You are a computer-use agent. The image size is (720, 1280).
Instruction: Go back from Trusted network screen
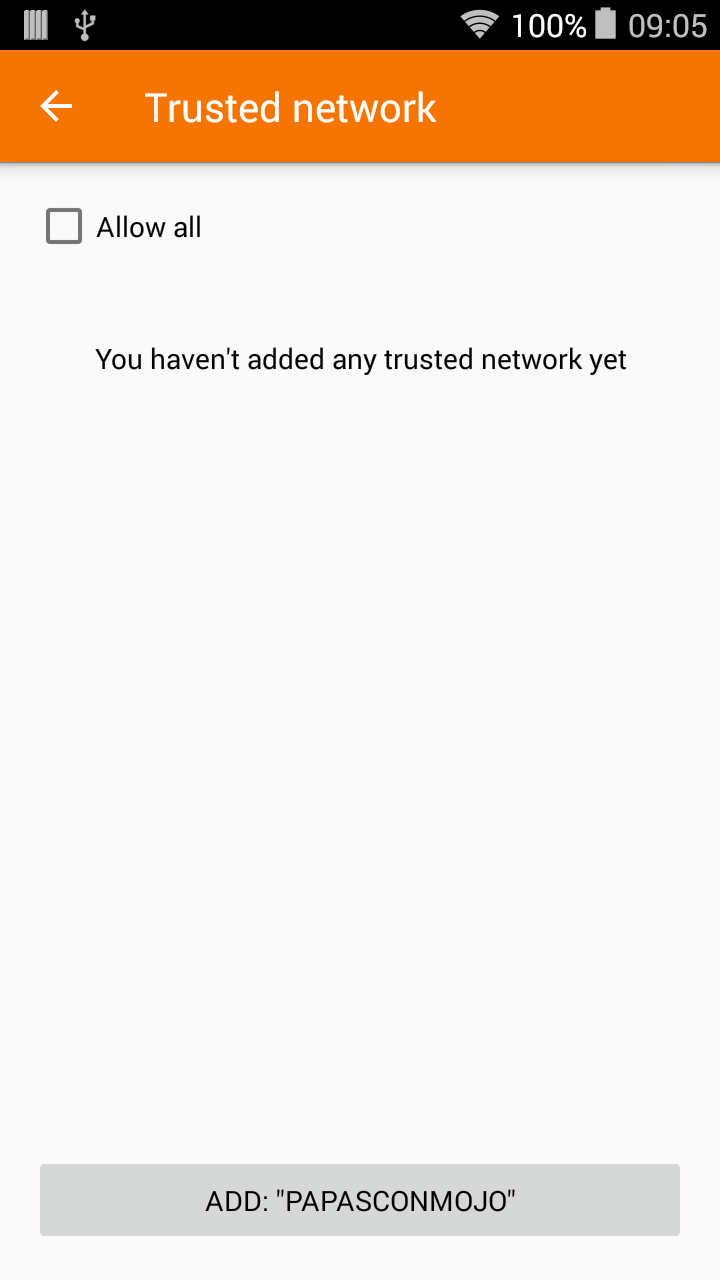(56, 106)
